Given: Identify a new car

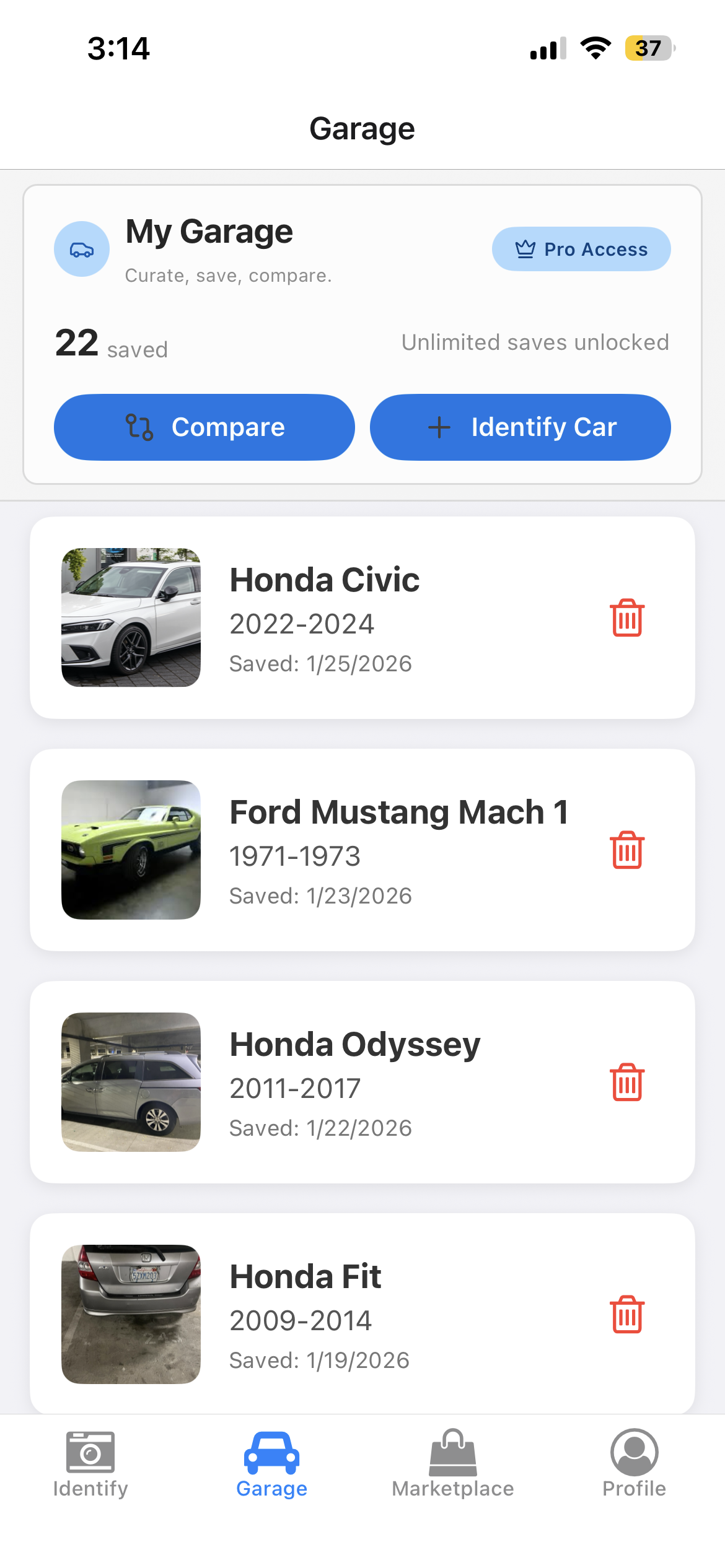Looking at the screenshot, I should (521, 427).
